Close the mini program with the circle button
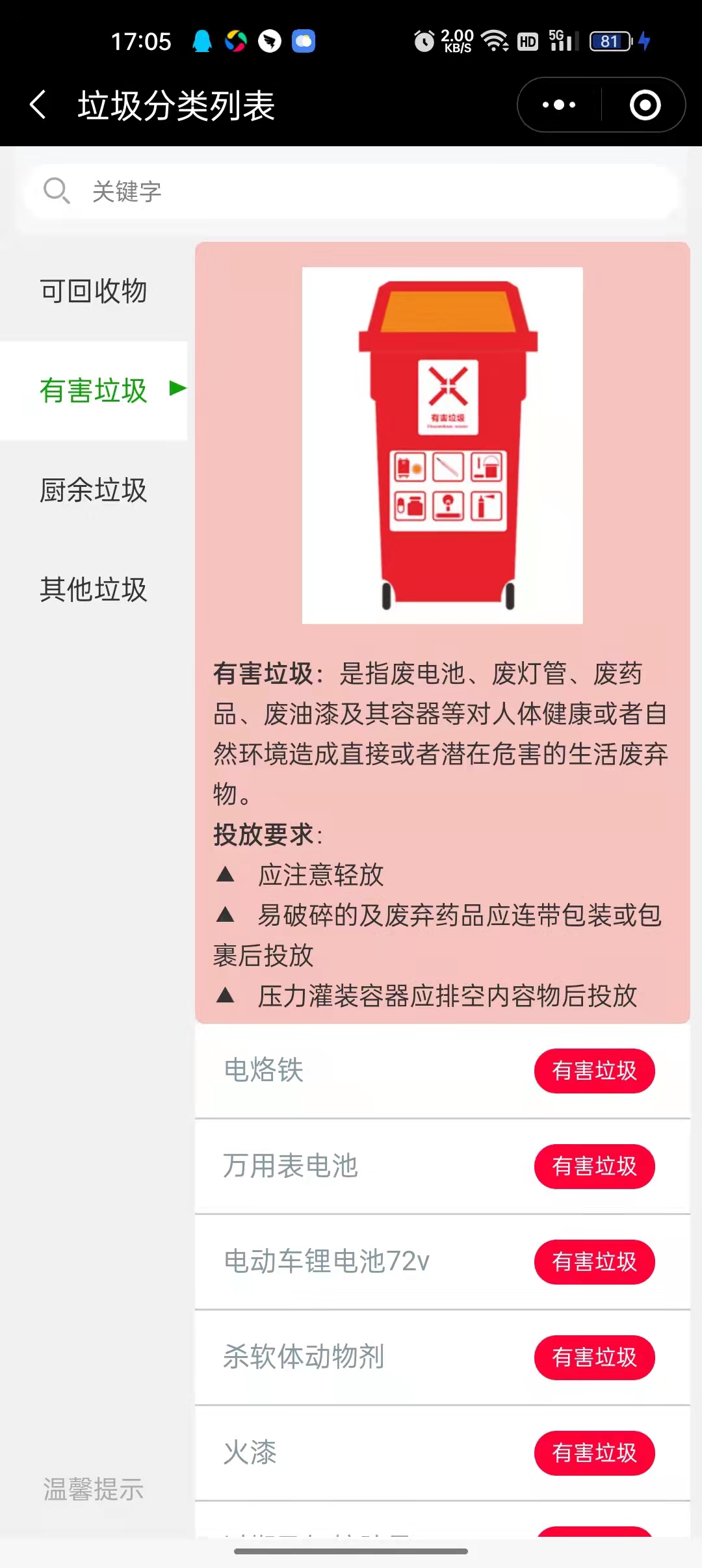Viewport: 702px width, 1568px height. 645,105
